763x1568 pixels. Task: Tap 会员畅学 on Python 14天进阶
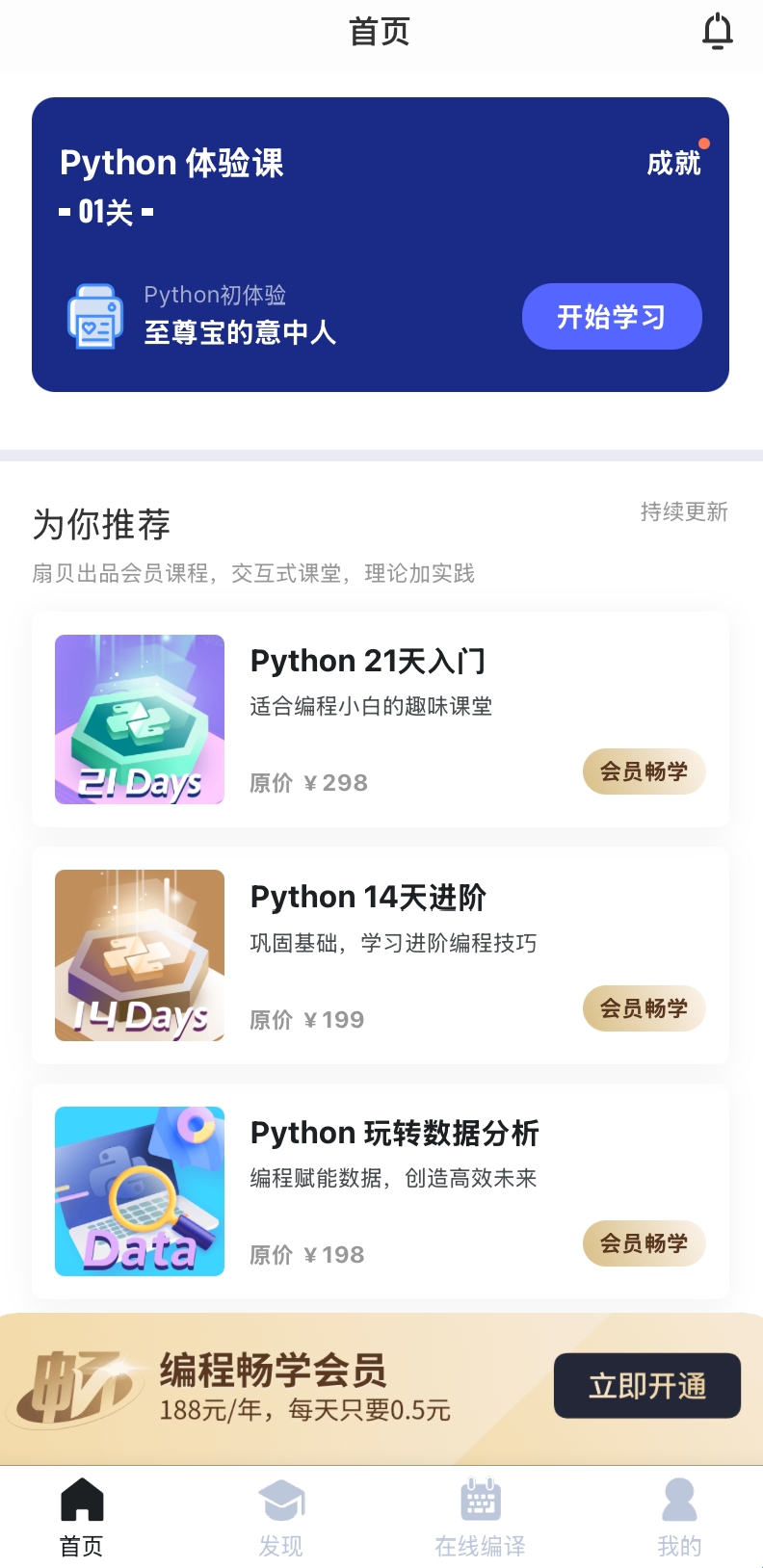pos(644,1008)
